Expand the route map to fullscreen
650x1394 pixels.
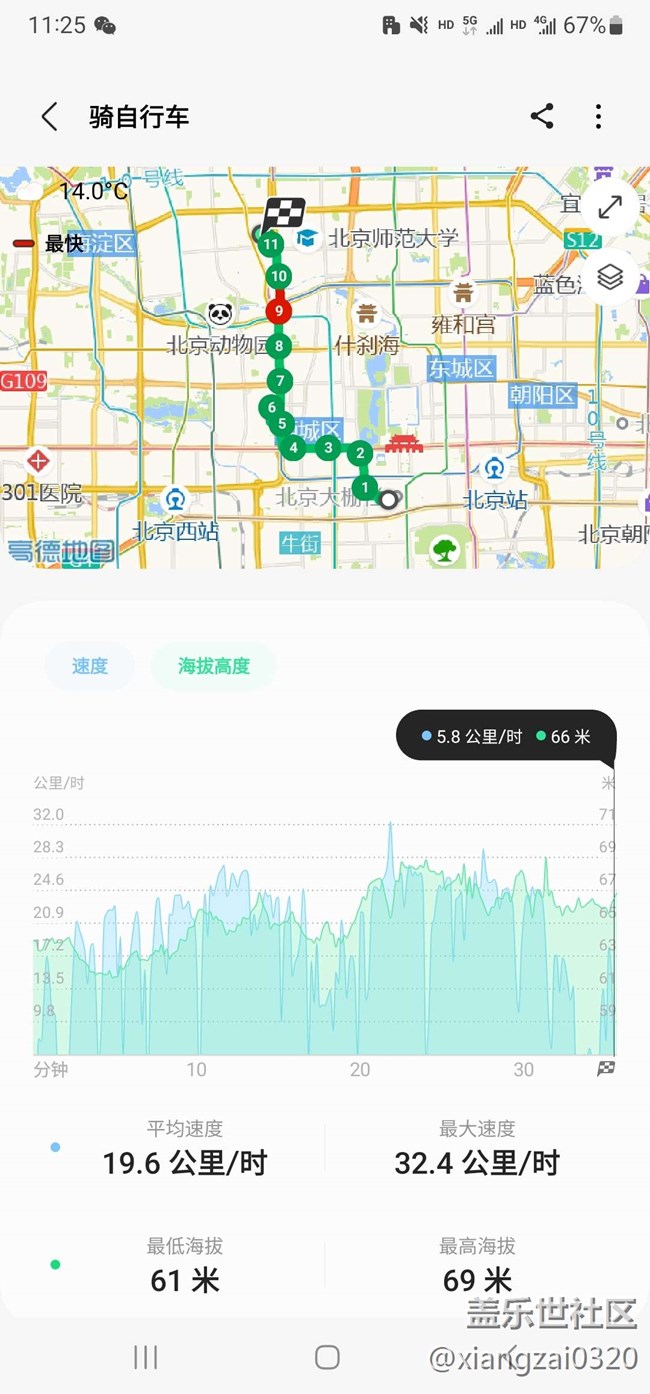(x=610, y=207)
